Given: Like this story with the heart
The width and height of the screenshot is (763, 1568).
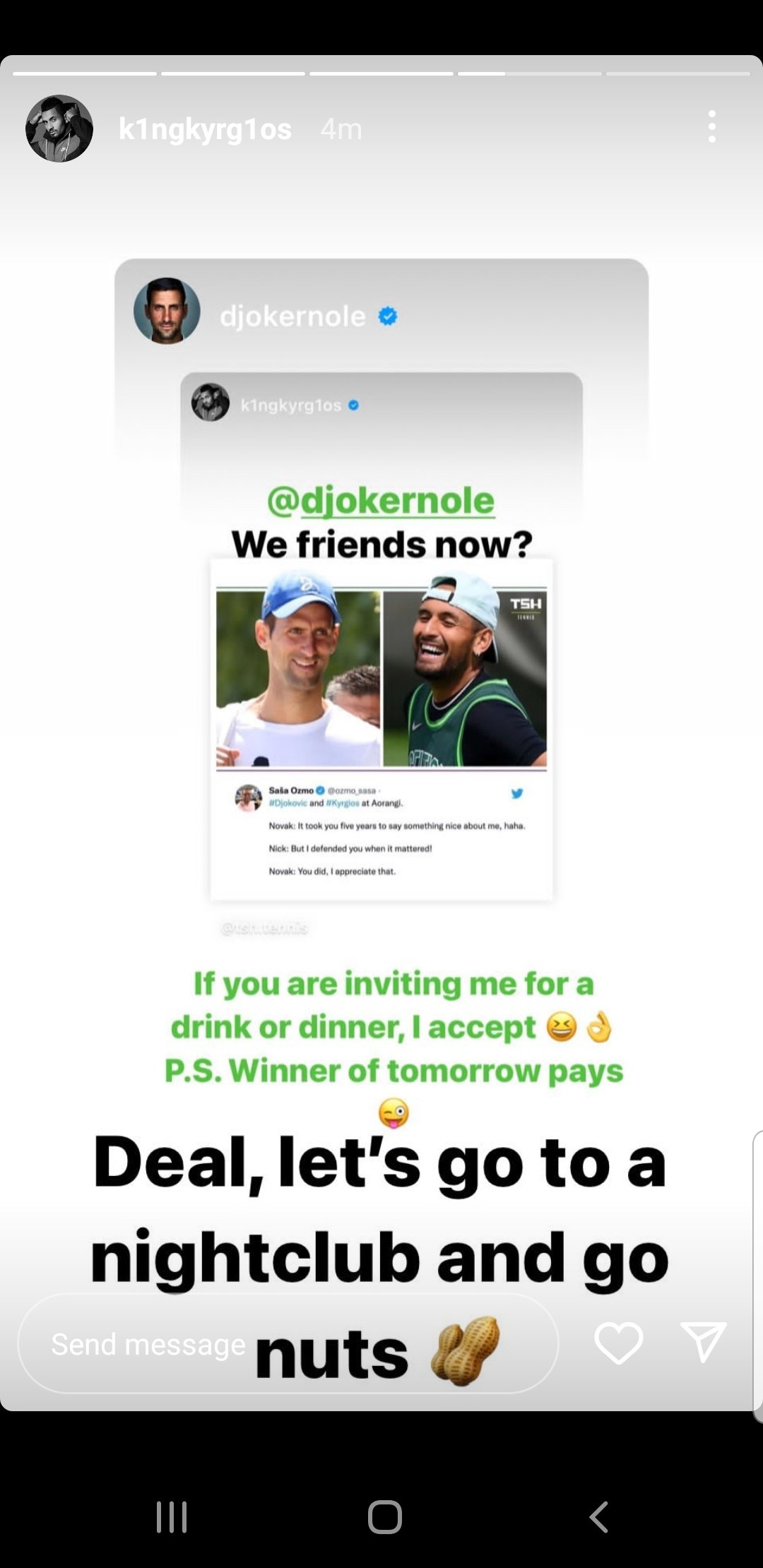Looking at the screenshot, I should [x=618, y=1343].
